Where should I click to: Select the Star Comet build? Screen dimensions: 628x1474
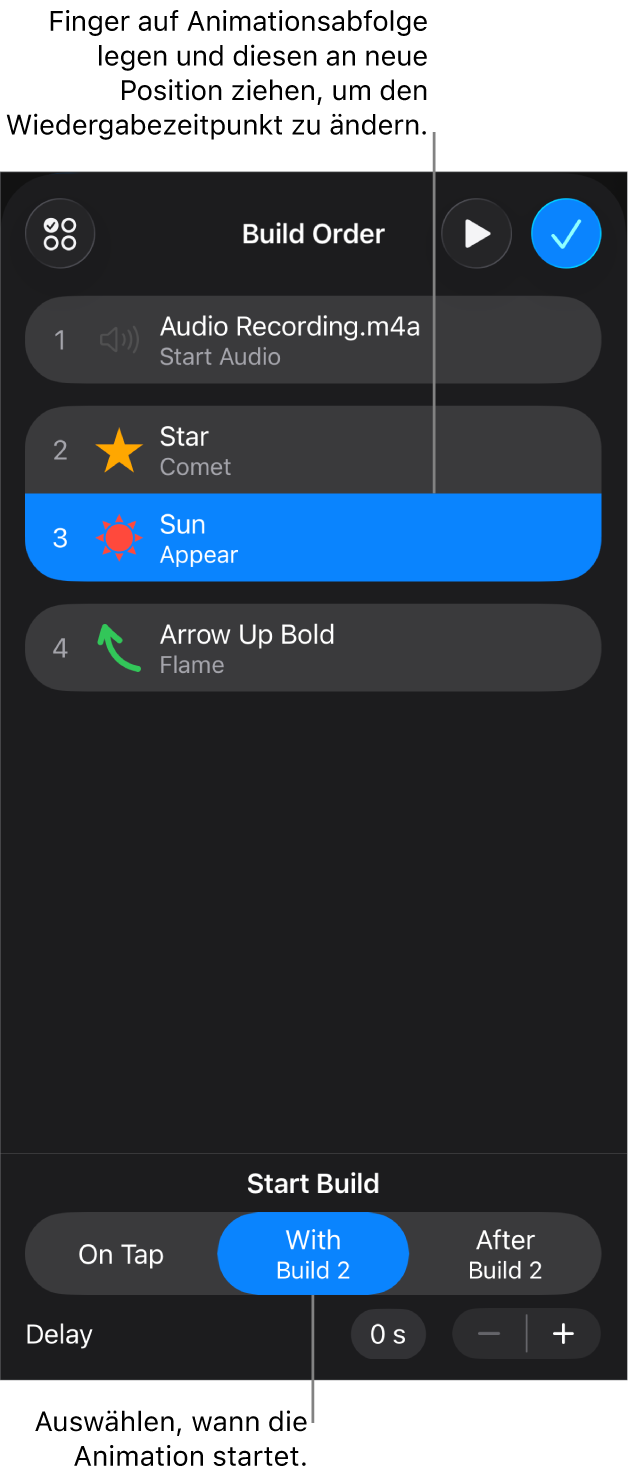tap(312, 450)
